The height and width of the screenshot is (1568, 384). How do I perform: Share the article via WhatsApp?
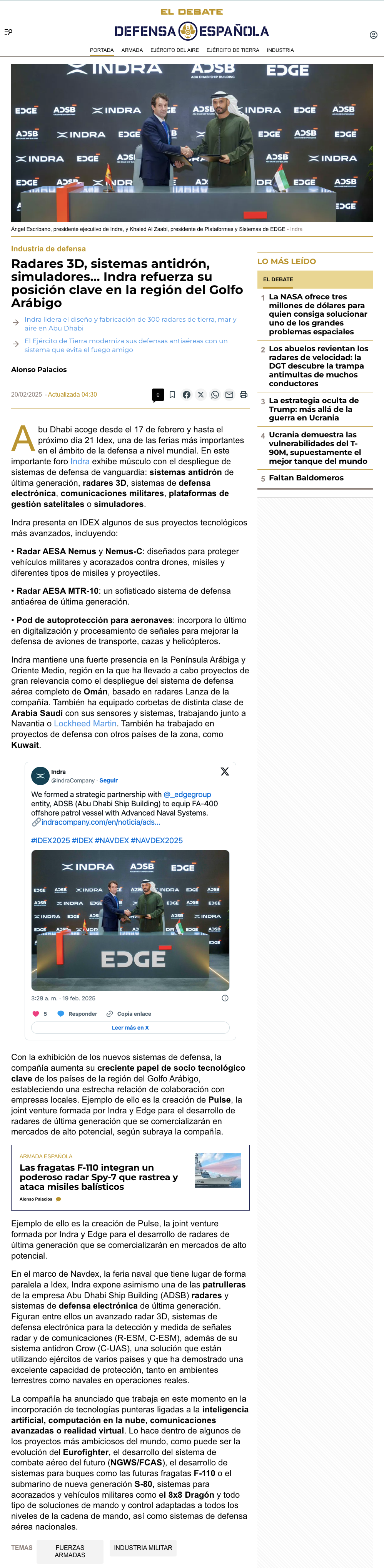215,394
